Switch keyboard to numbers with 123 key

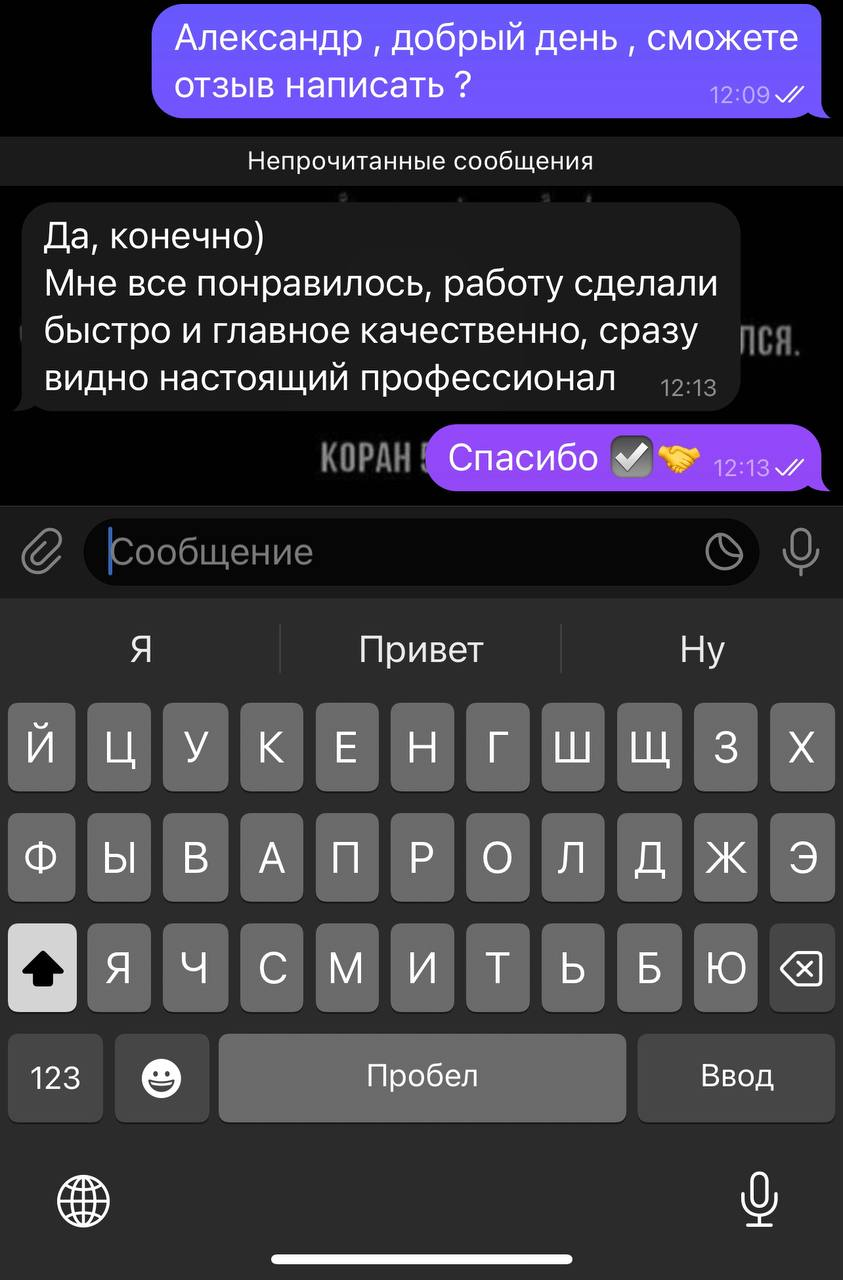tap(55, 1077)
